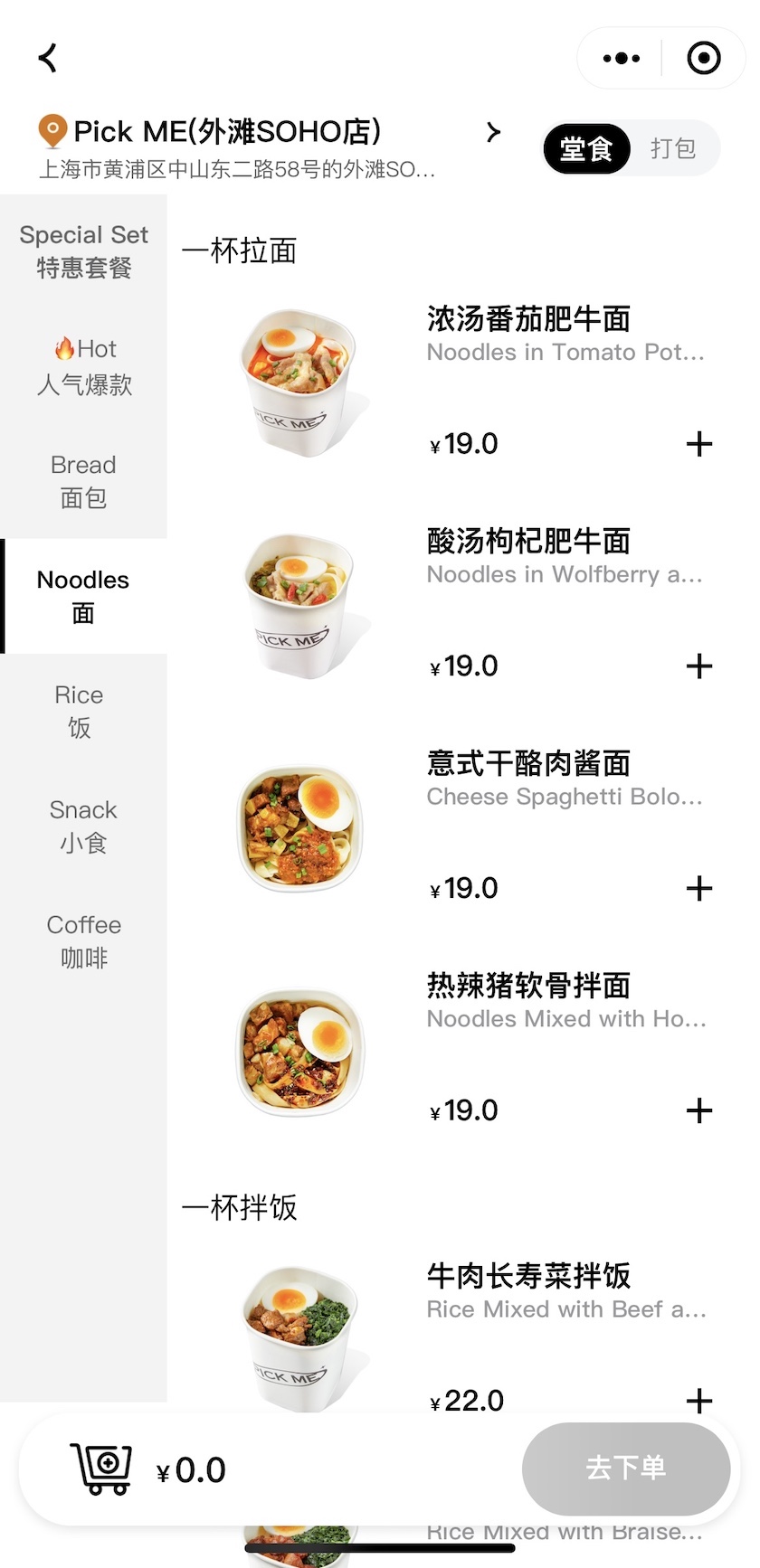Image resolution: width=760 pixels, height=1568 pixels.
Task: Browse the Coffee 咖啡 category
Action: tap(83, 940)
